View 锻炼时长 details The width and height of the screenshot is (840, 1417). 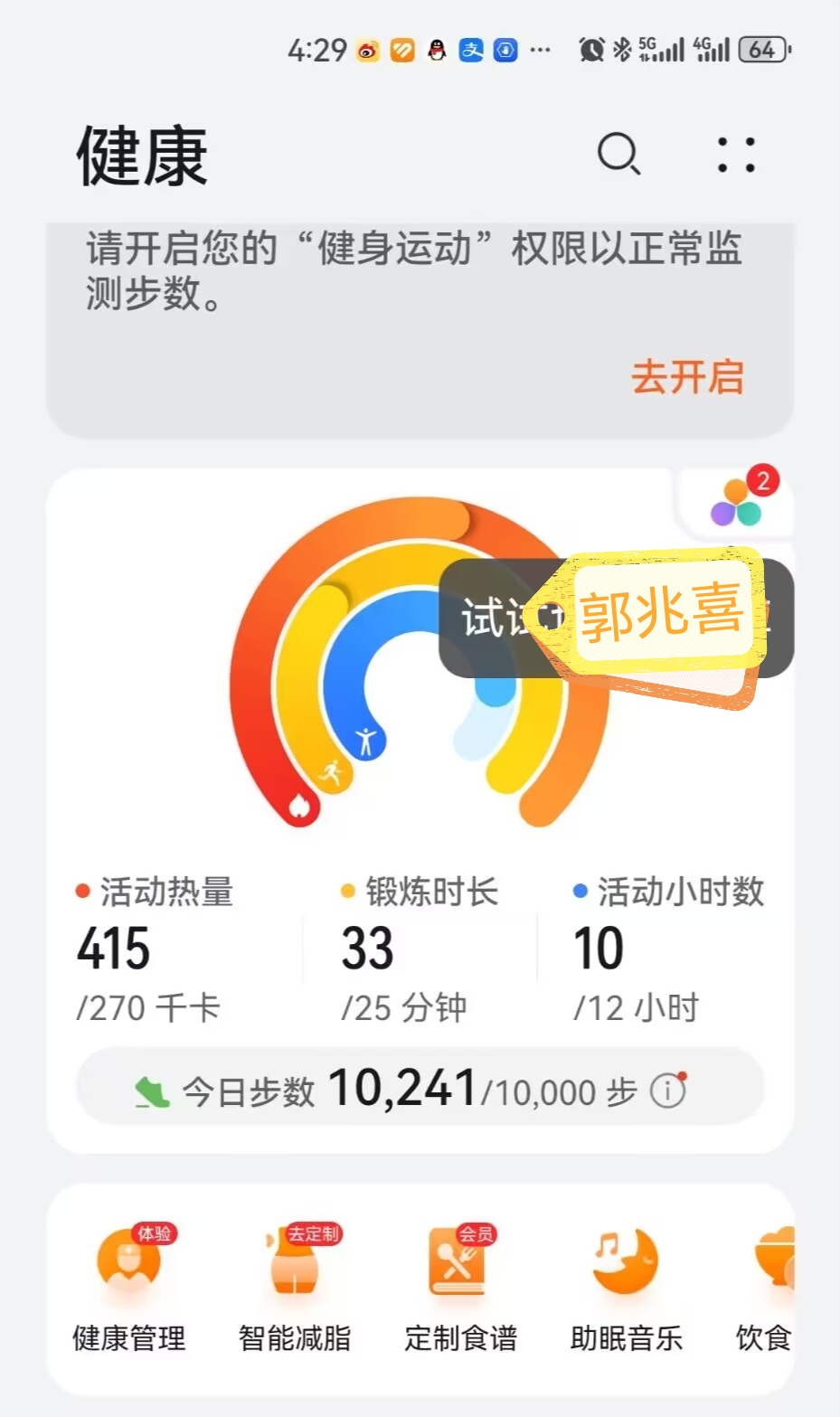click(418, 948)
